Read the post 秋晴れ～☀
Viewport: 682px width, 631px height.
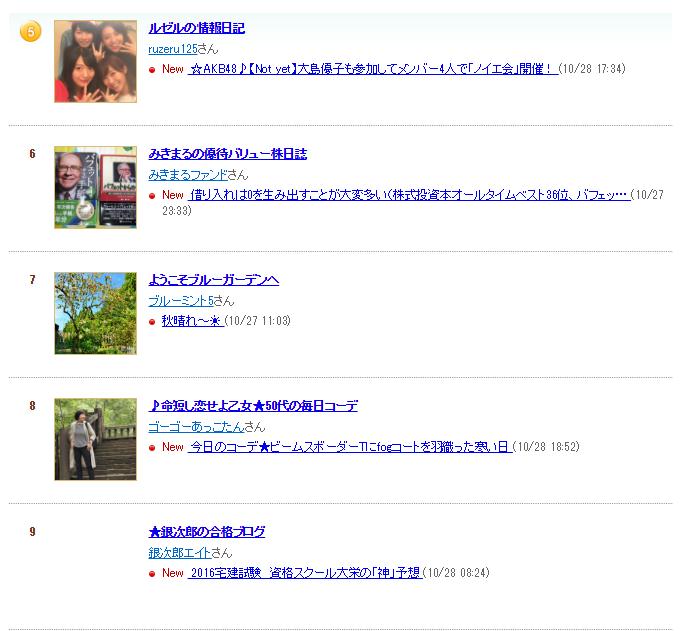[x=191, y=321]
